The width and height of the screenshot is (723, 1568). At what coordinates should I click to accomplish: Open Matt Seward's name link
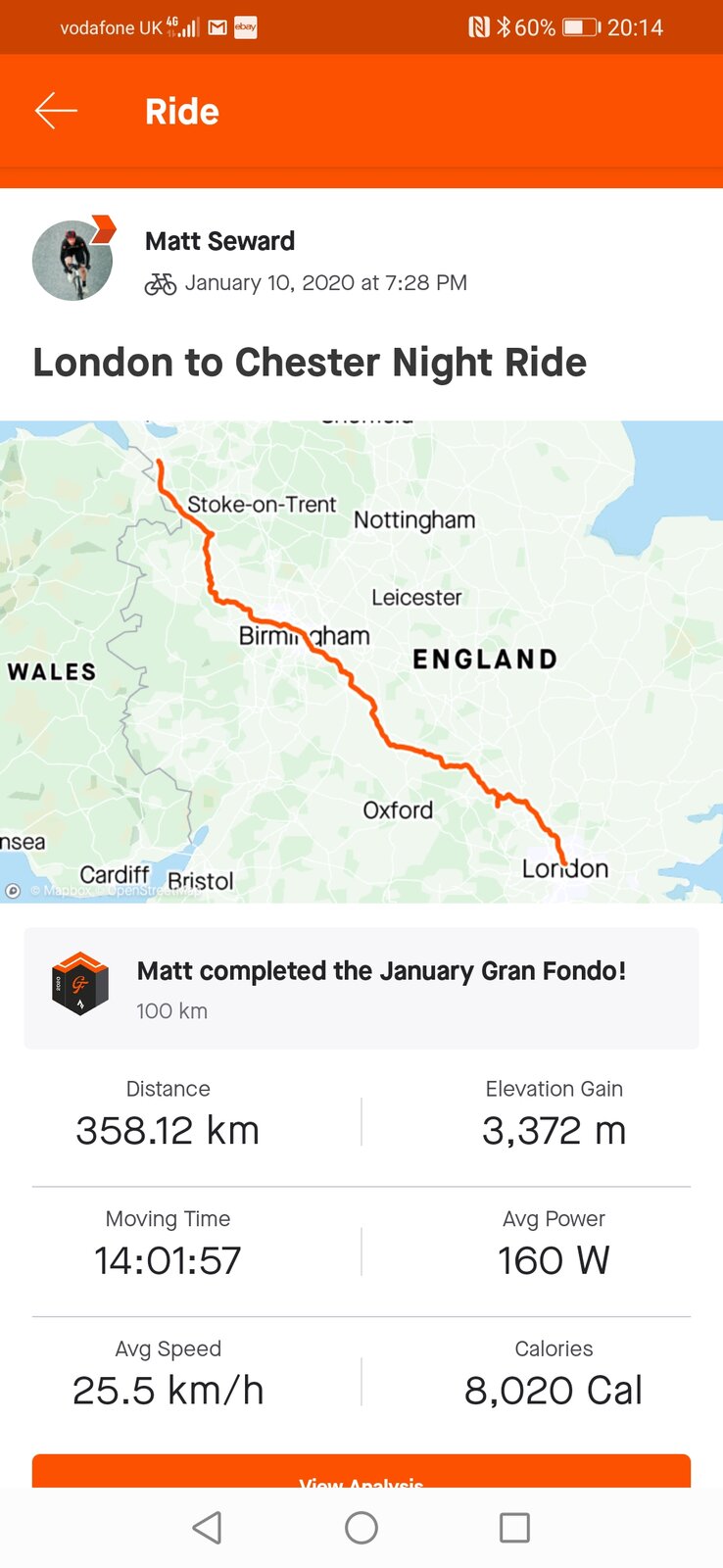219,241
